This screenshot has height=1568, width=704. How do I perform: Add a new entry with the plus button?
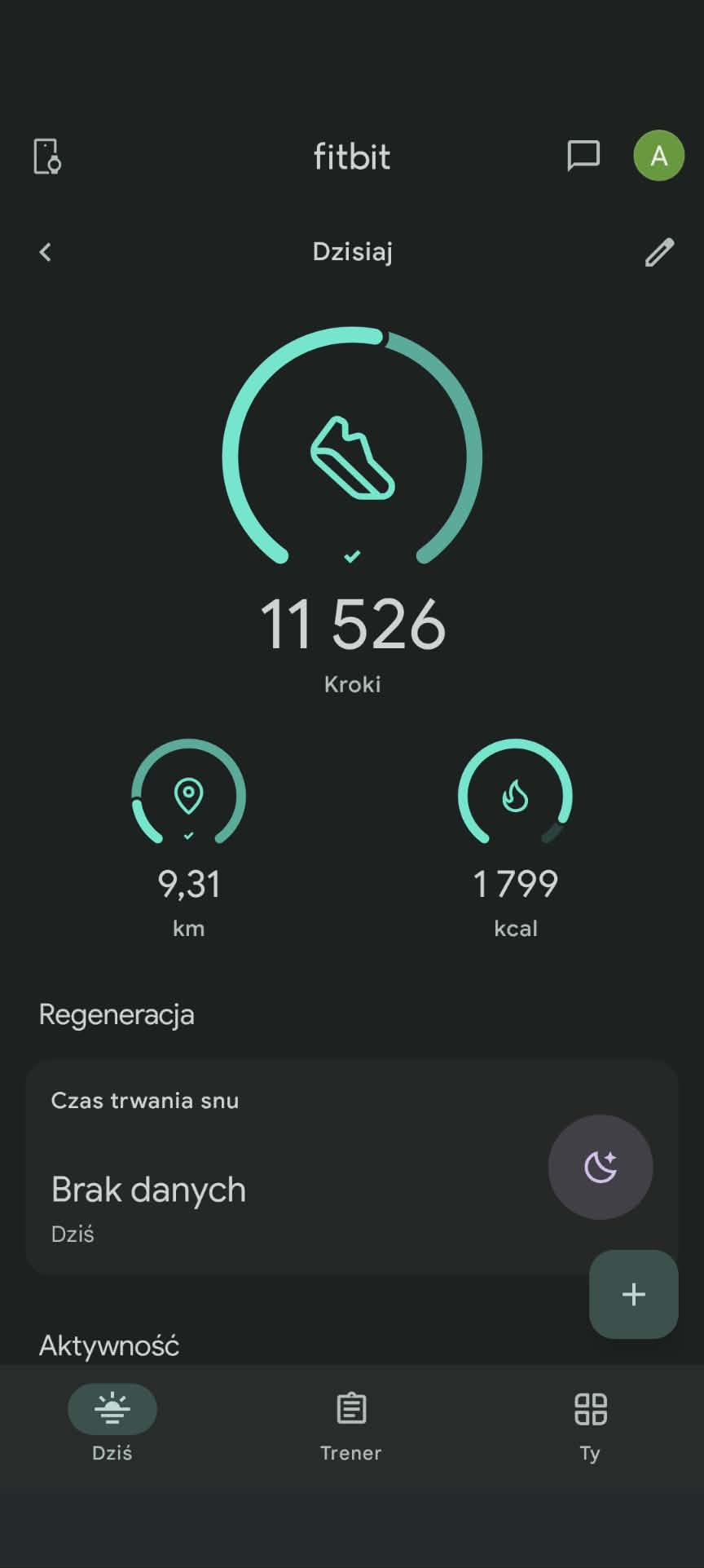(x=633, y=1294)
